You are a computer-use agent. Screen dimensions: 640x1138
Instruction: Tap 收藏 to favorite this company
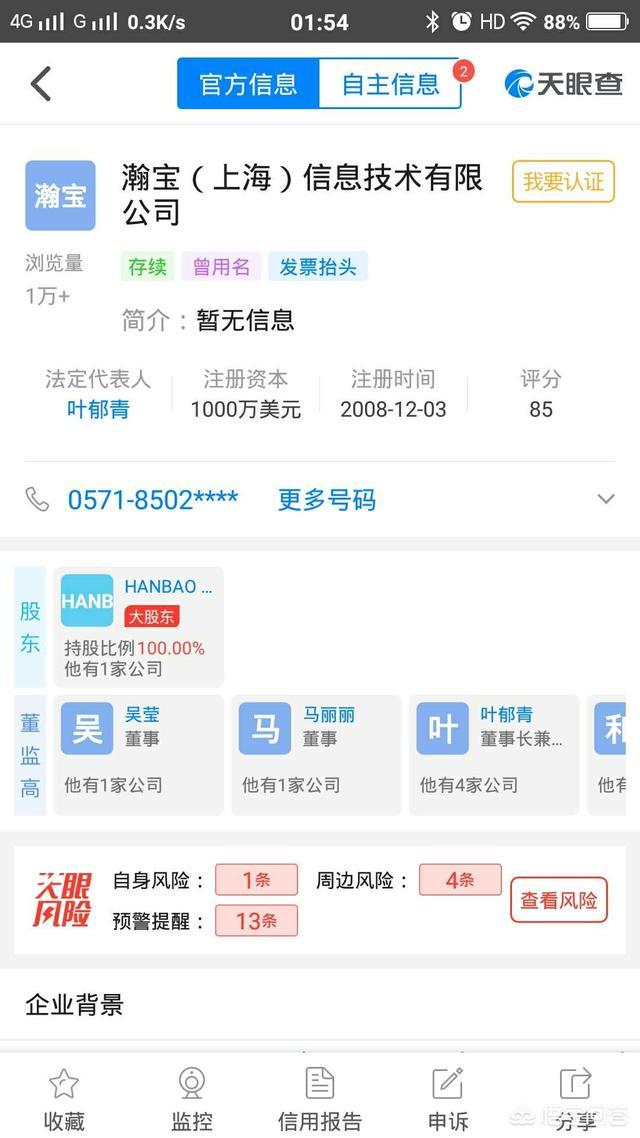64,1098
